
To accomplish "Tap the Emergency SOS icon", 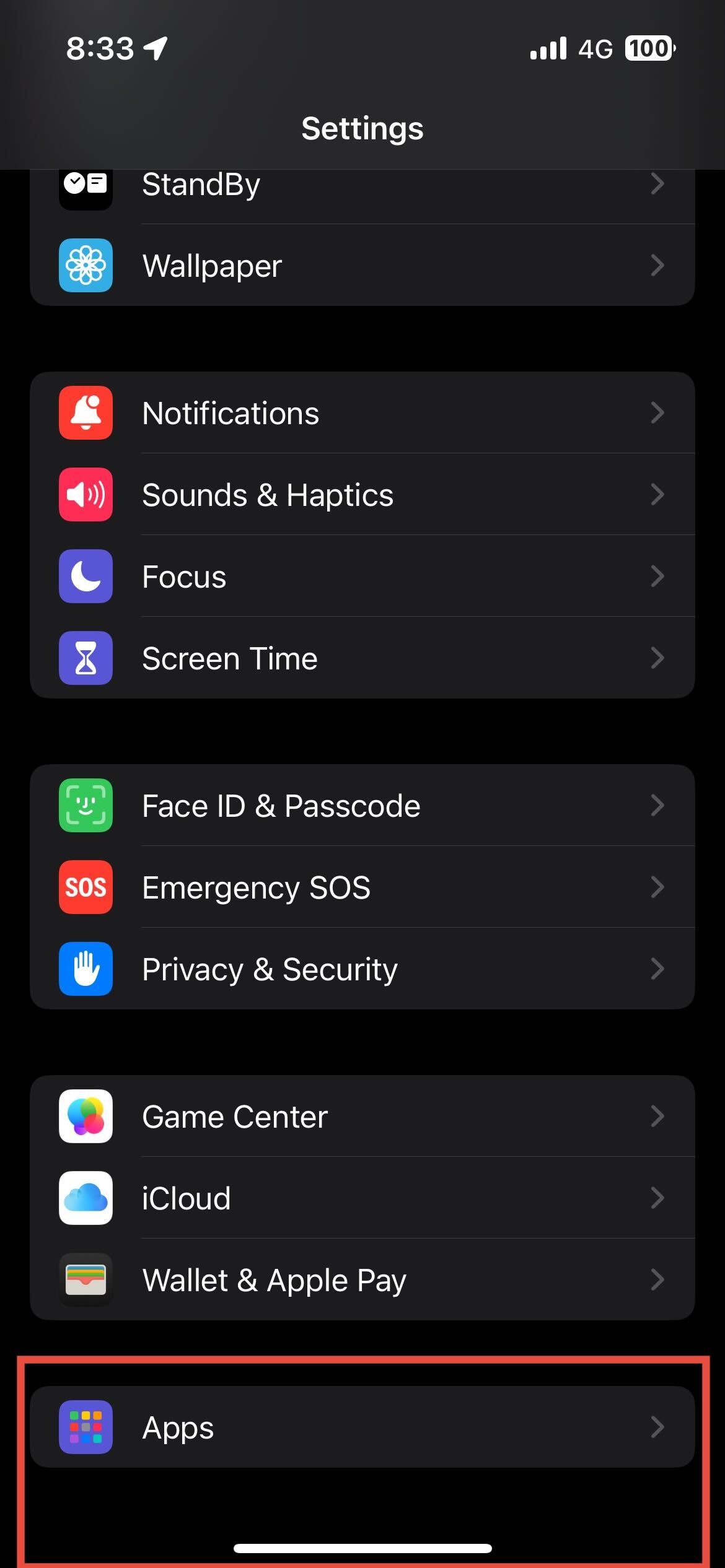I will pos(86,887).
